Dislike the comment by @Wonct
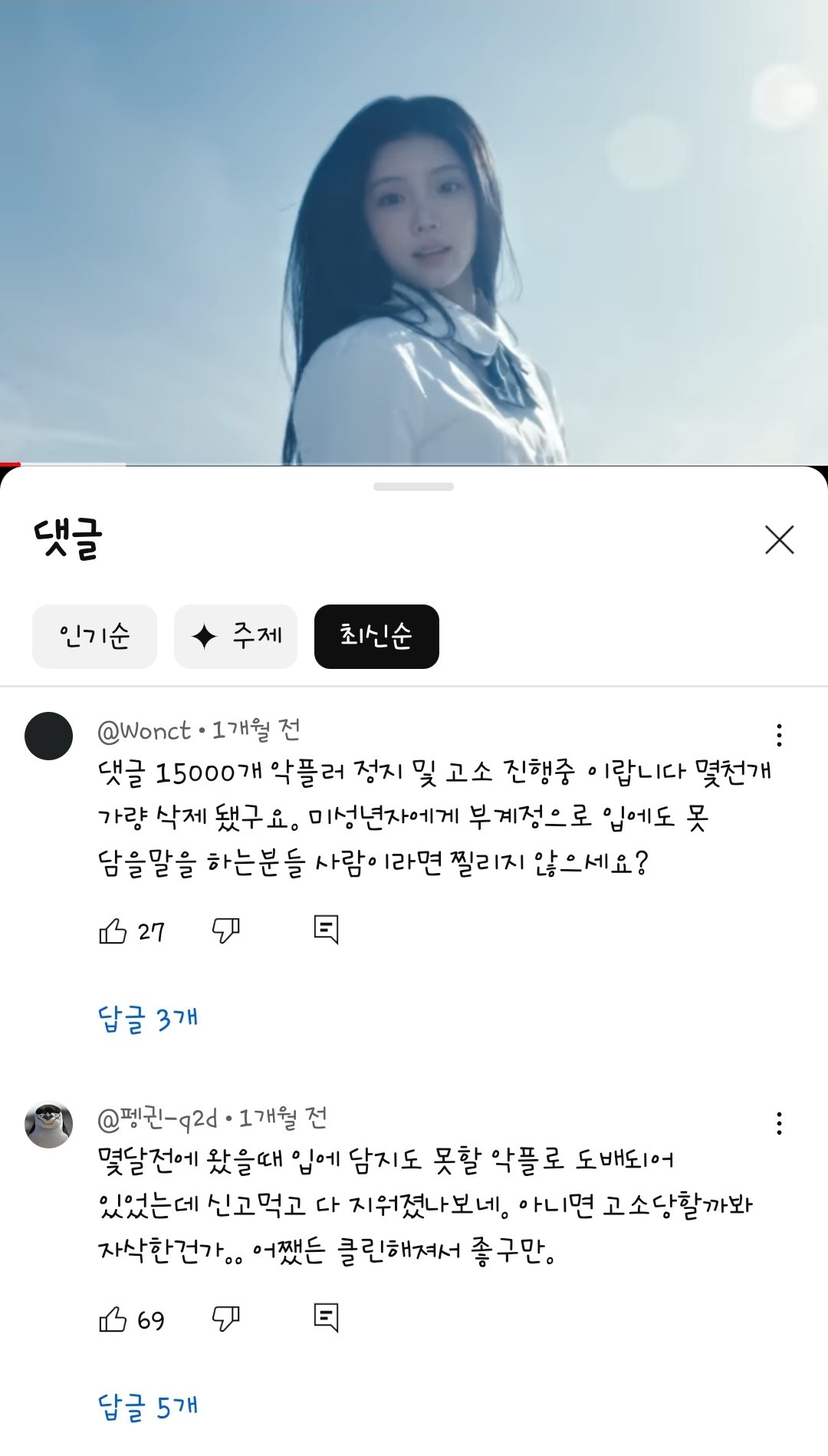828x1456 pixels. tap(225, 931)
